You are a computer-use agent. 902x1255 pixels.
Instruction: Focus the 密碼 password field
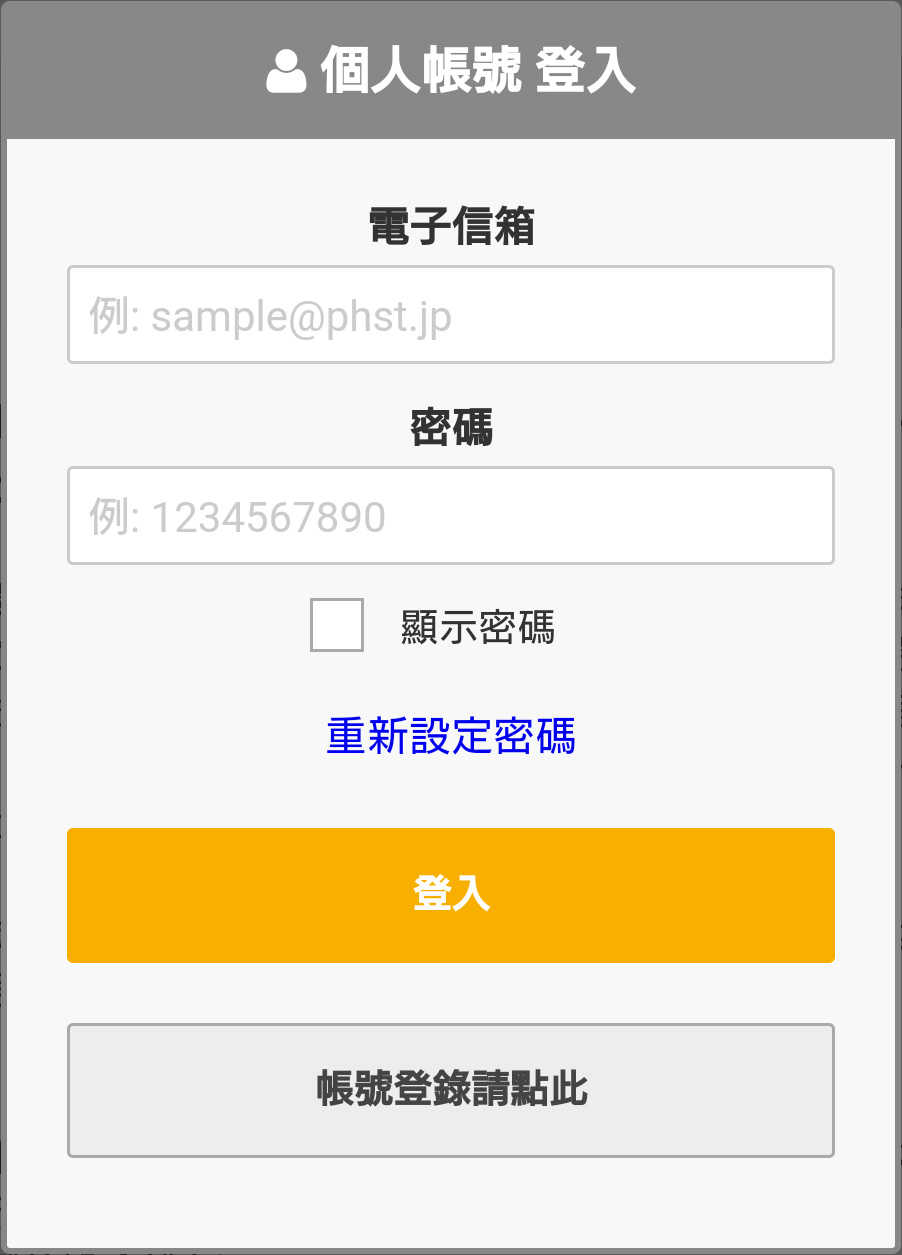click(x=450, y=516)
